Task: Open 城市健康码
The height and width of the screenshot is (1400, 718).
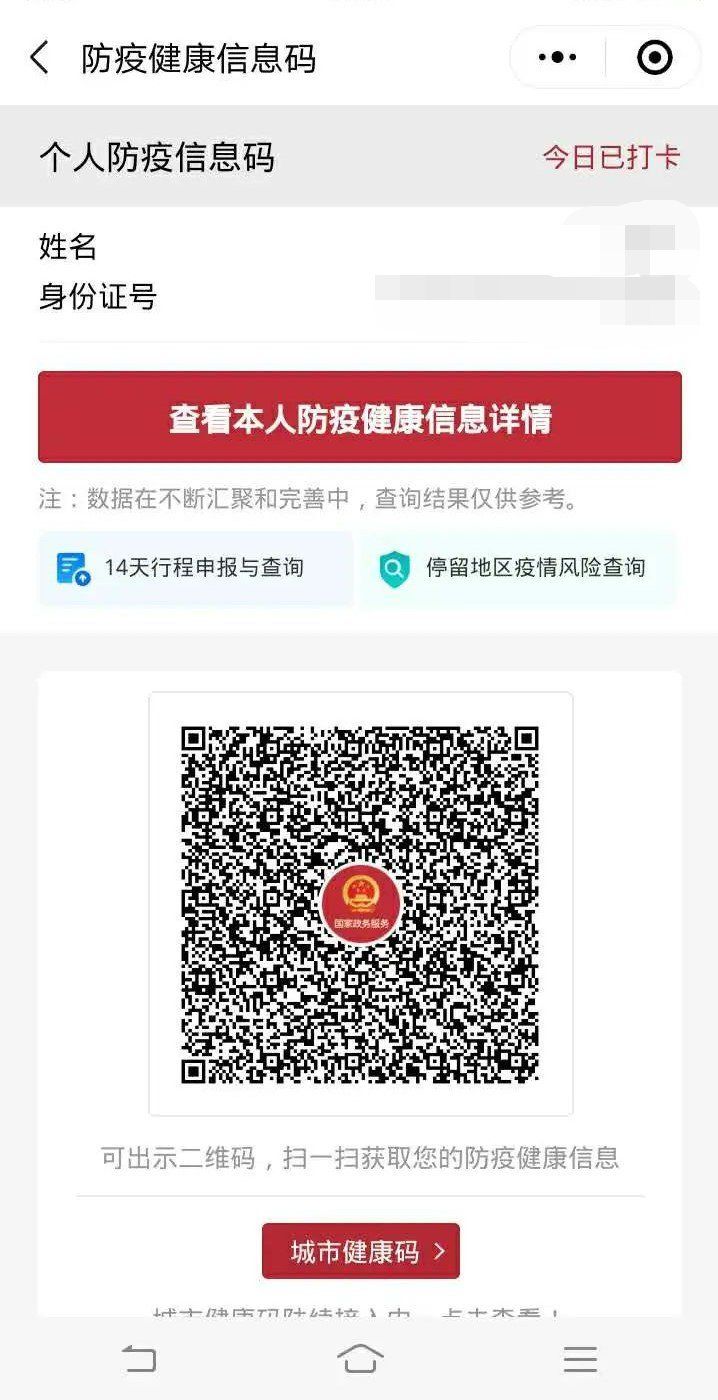Action: [x=360, y=1251]
